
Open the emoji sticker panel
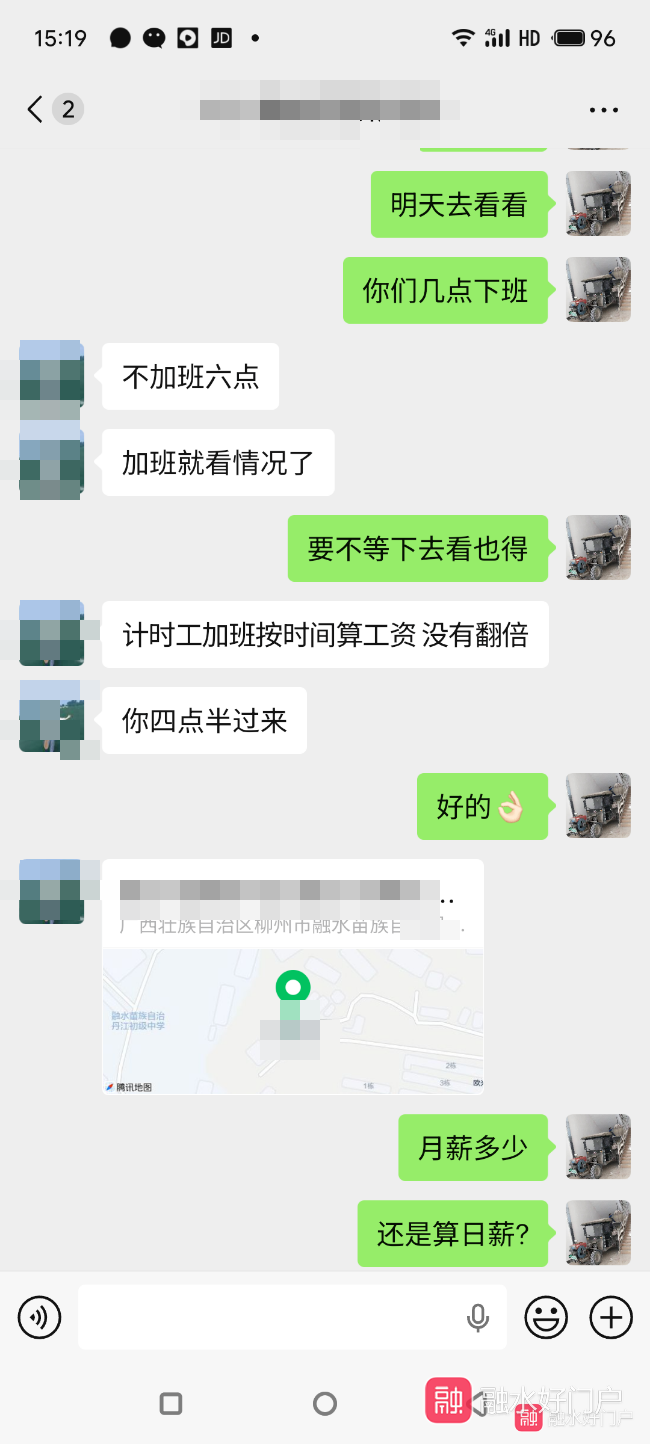point(546,1317)
